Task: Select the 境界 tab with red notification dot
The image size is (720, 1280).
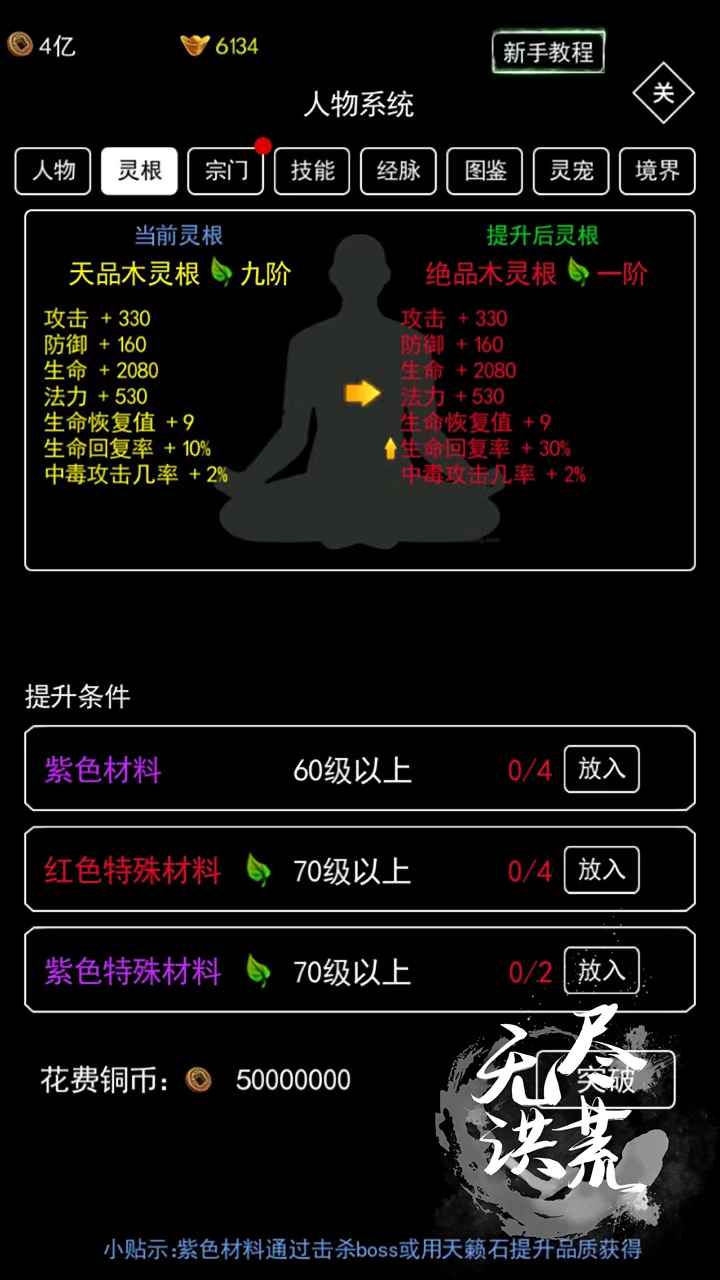Action: tap(657, 171)
